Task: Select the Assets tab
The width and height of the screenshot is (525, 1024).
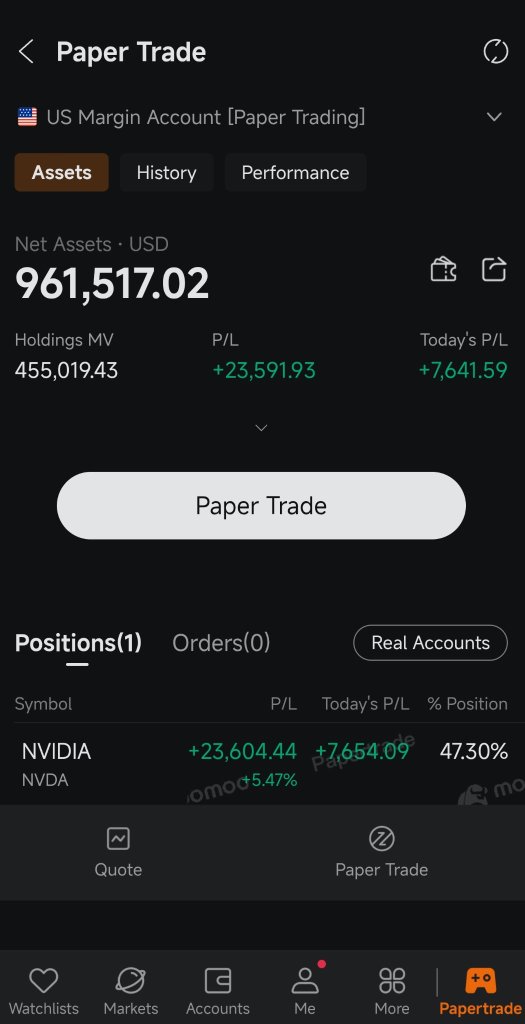Action: tap(61, 172)
